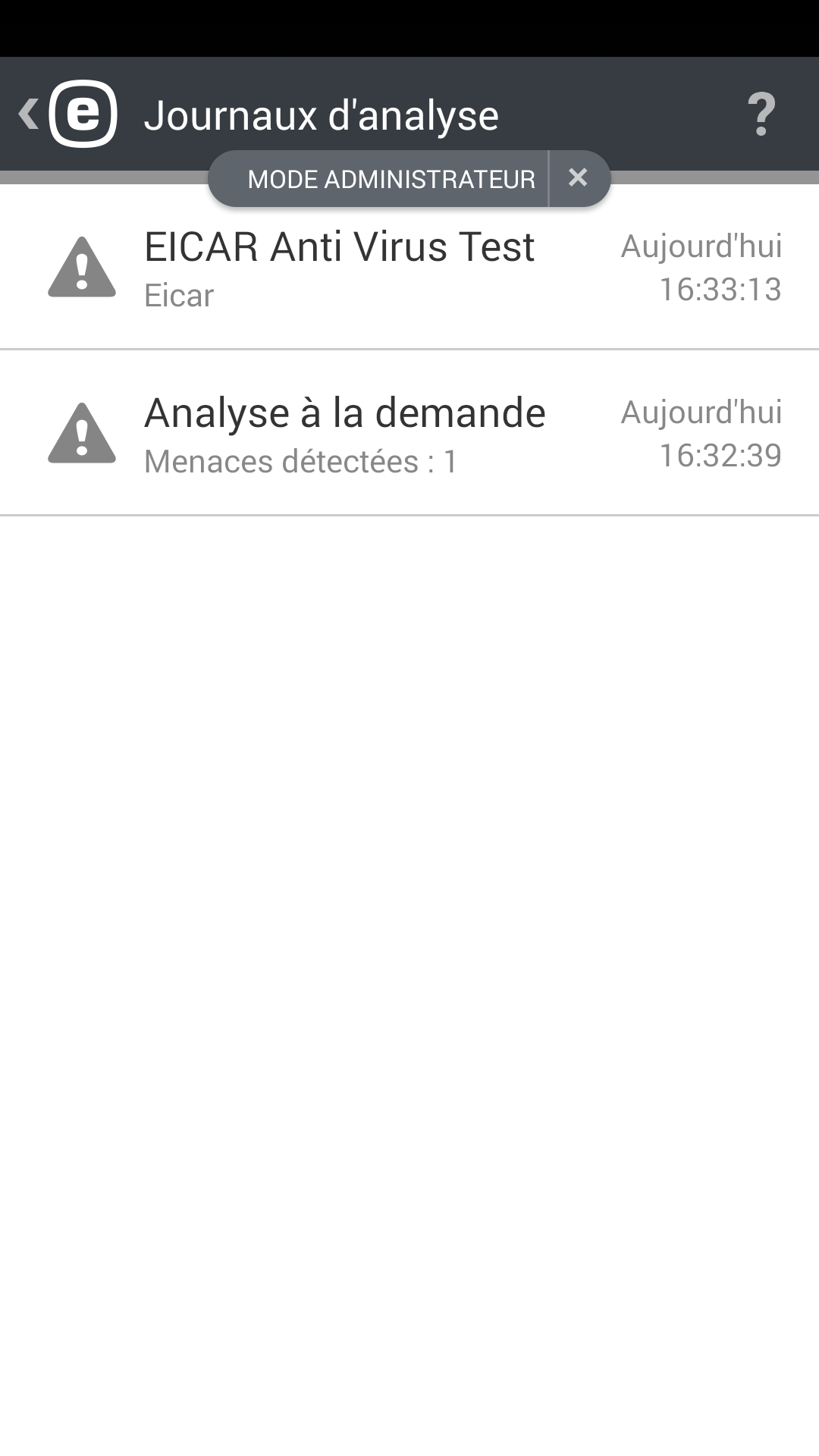Select the Eicar subtitle text
This screenshot has height=1456, width=819.
click(177, 296)
